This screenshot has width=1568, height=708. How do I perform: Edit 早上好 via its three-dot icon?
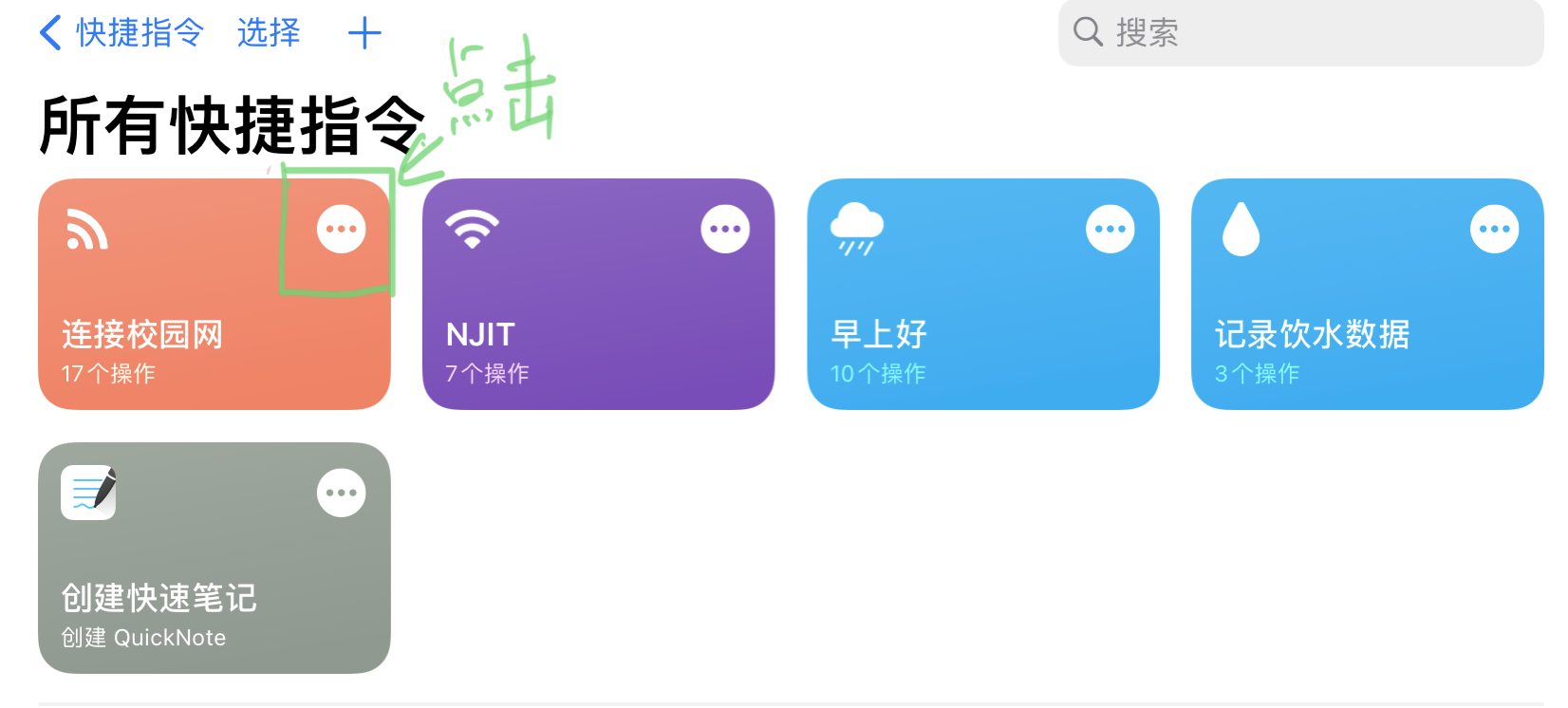click(x=1110, y=229)
